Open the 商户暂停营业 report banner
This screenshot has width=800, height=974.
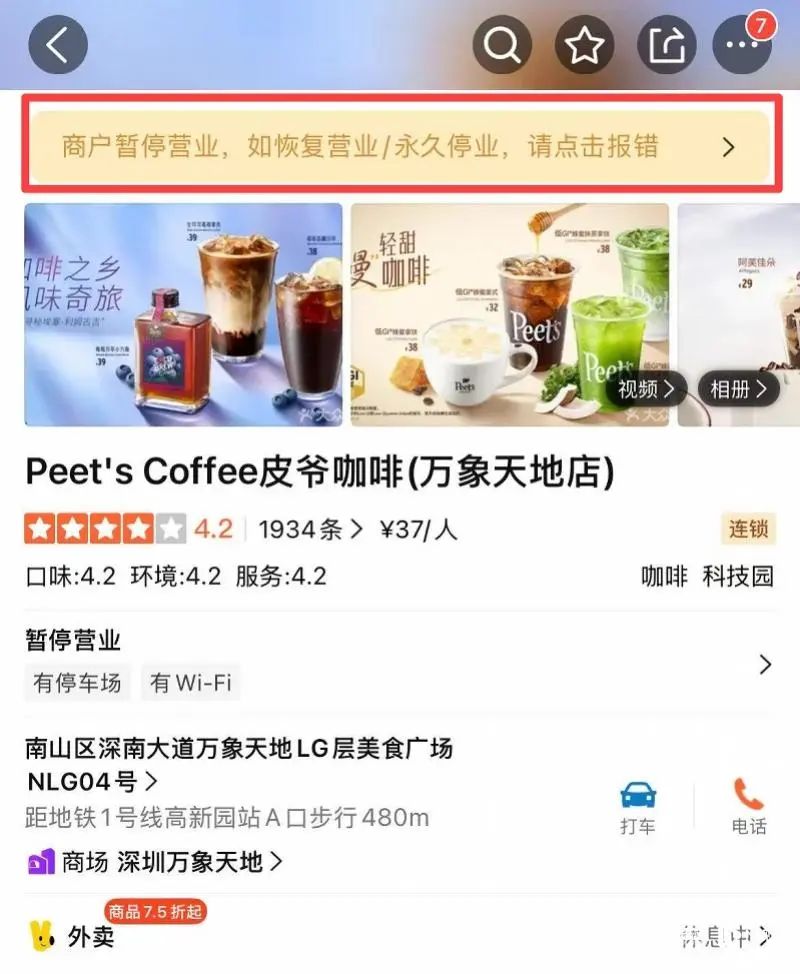point(400,147)
